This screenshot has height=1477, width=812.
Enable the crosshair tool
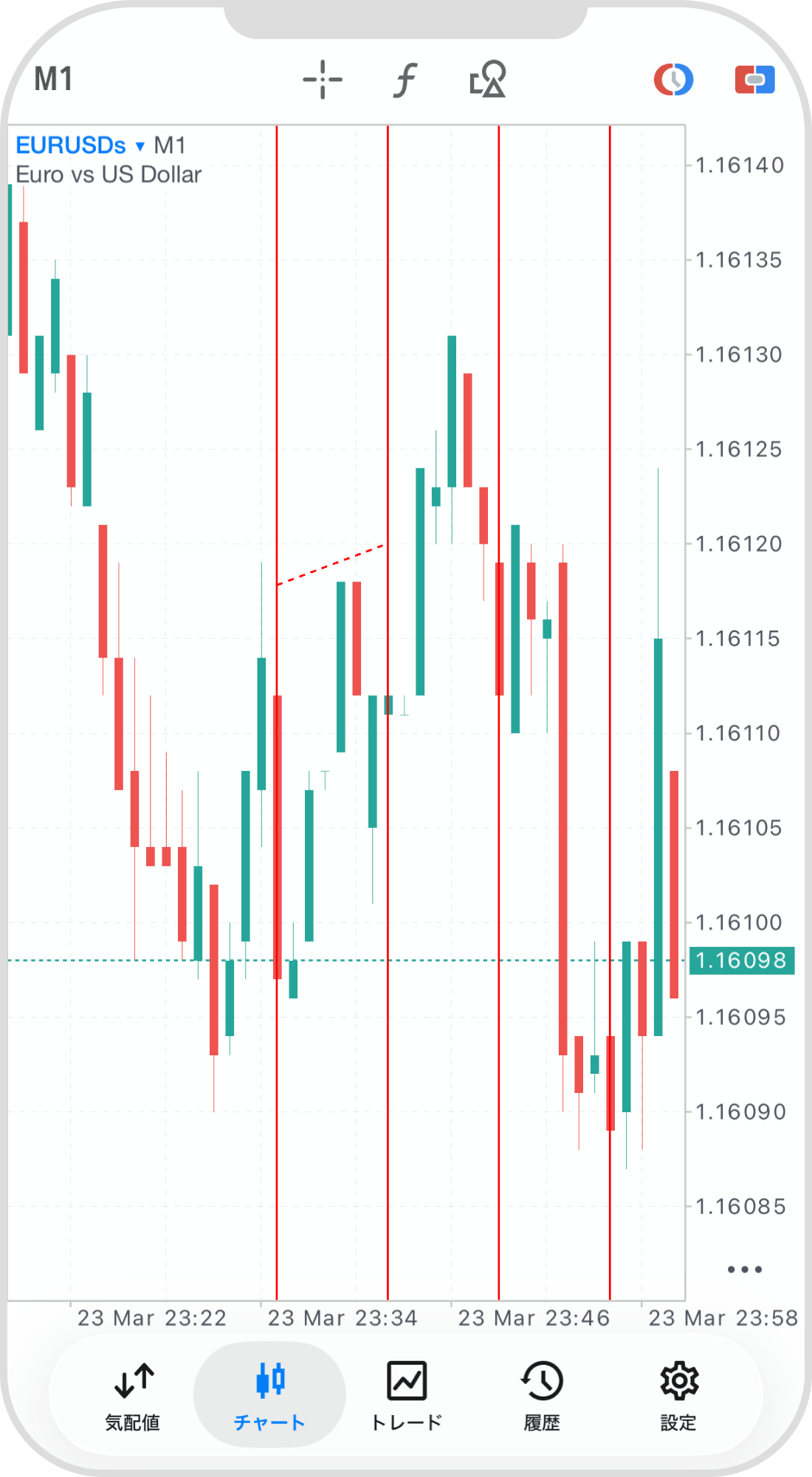[323, 80]
